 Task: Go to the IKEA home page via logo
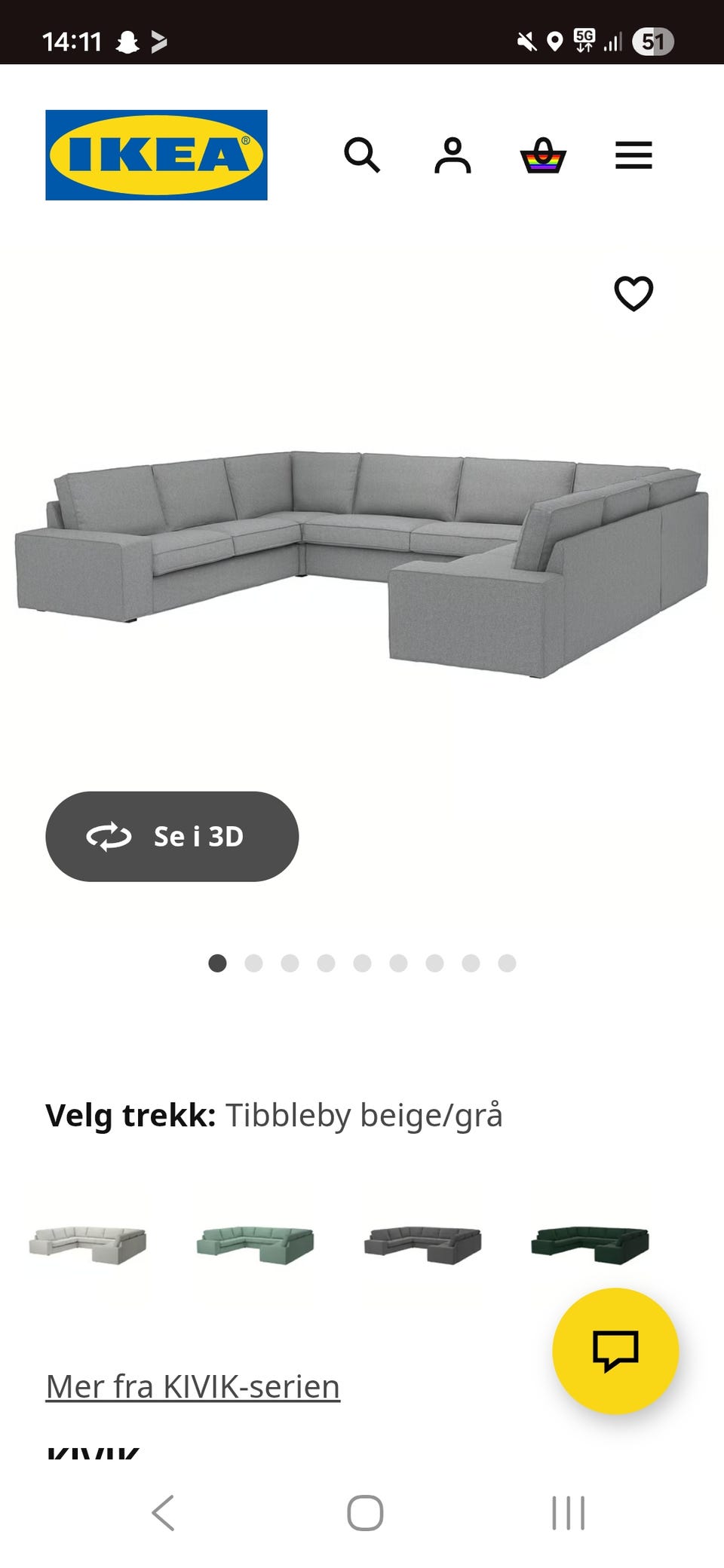coord(156,155)
